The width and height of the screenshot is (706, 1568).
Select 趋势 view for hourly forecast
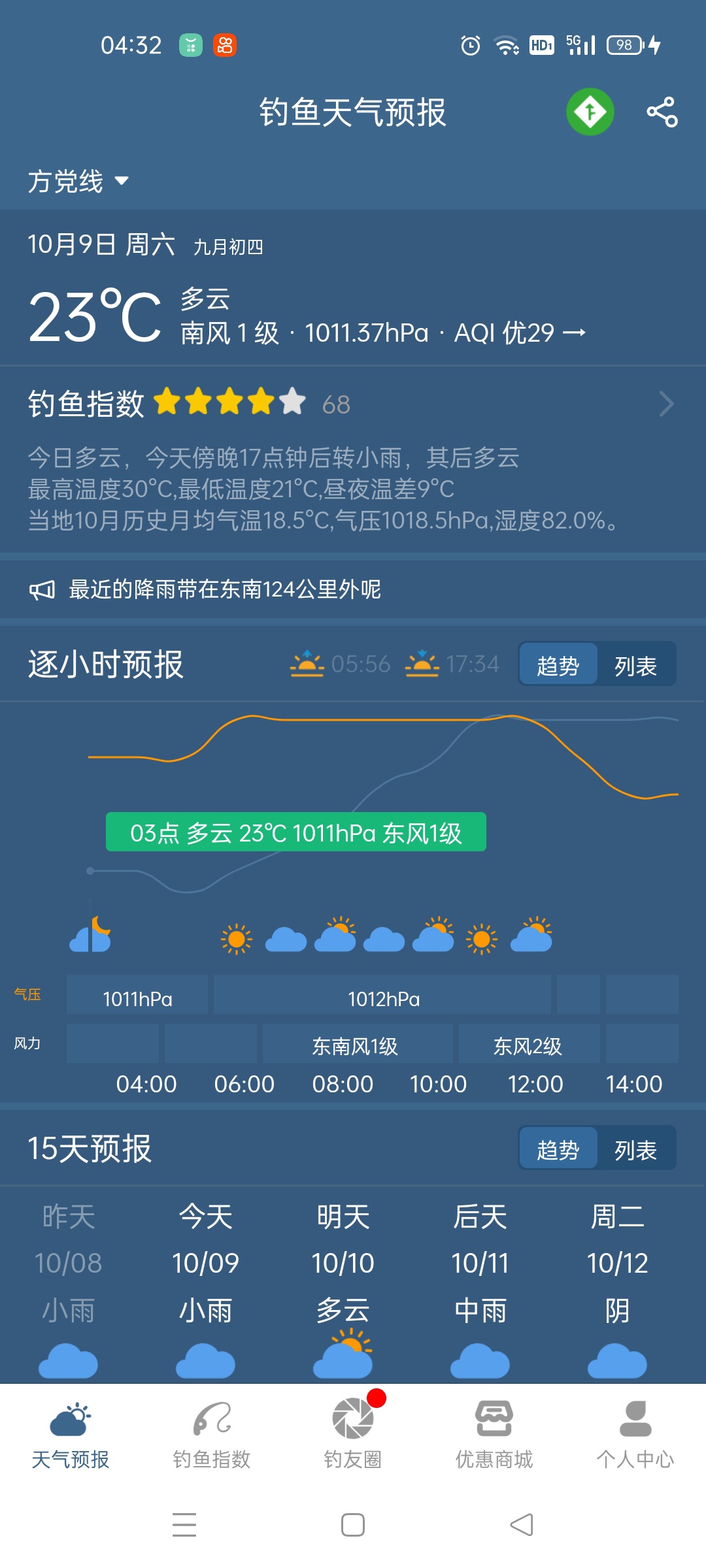[x=558, y=665]
